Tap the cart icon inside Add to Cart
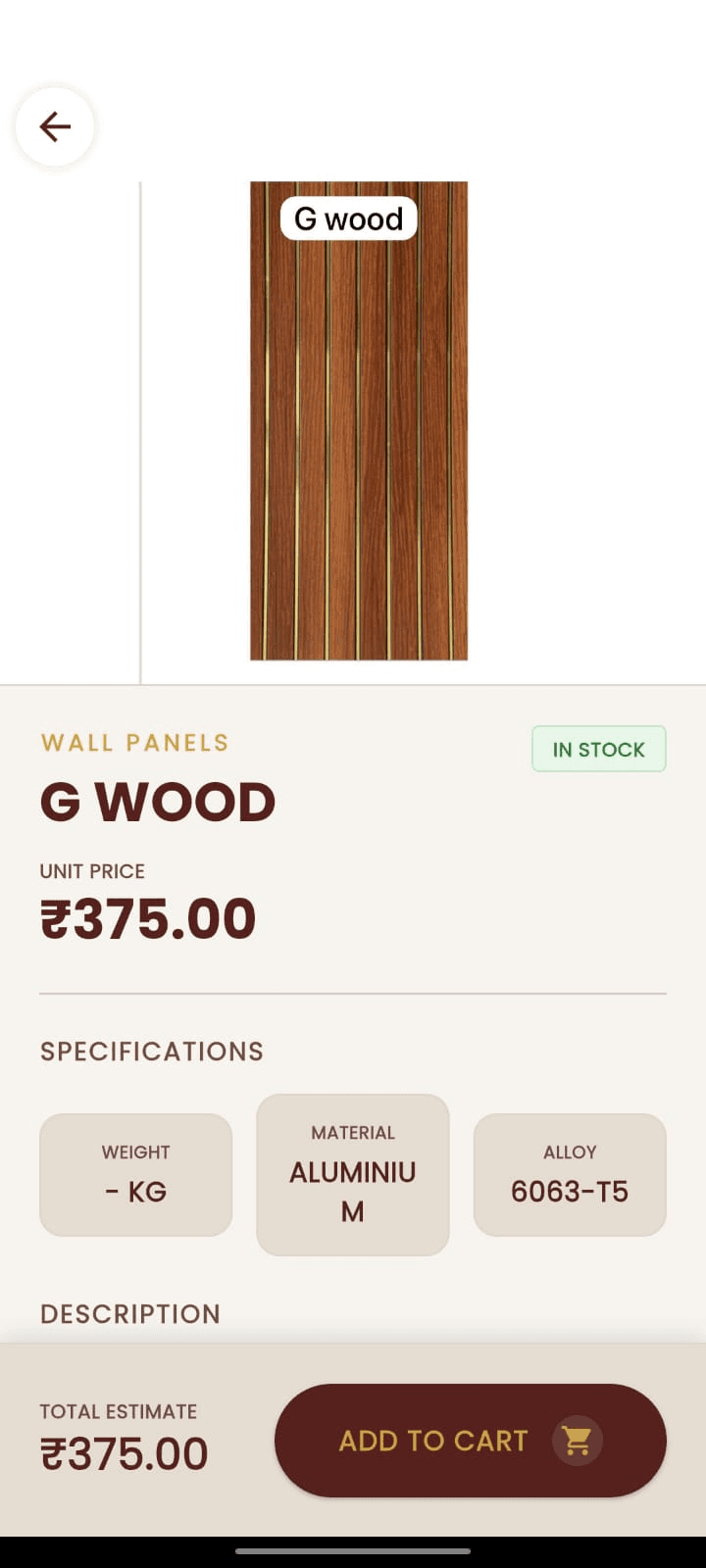Viewport: 706px width, 1568px height. coord(577,1441)
